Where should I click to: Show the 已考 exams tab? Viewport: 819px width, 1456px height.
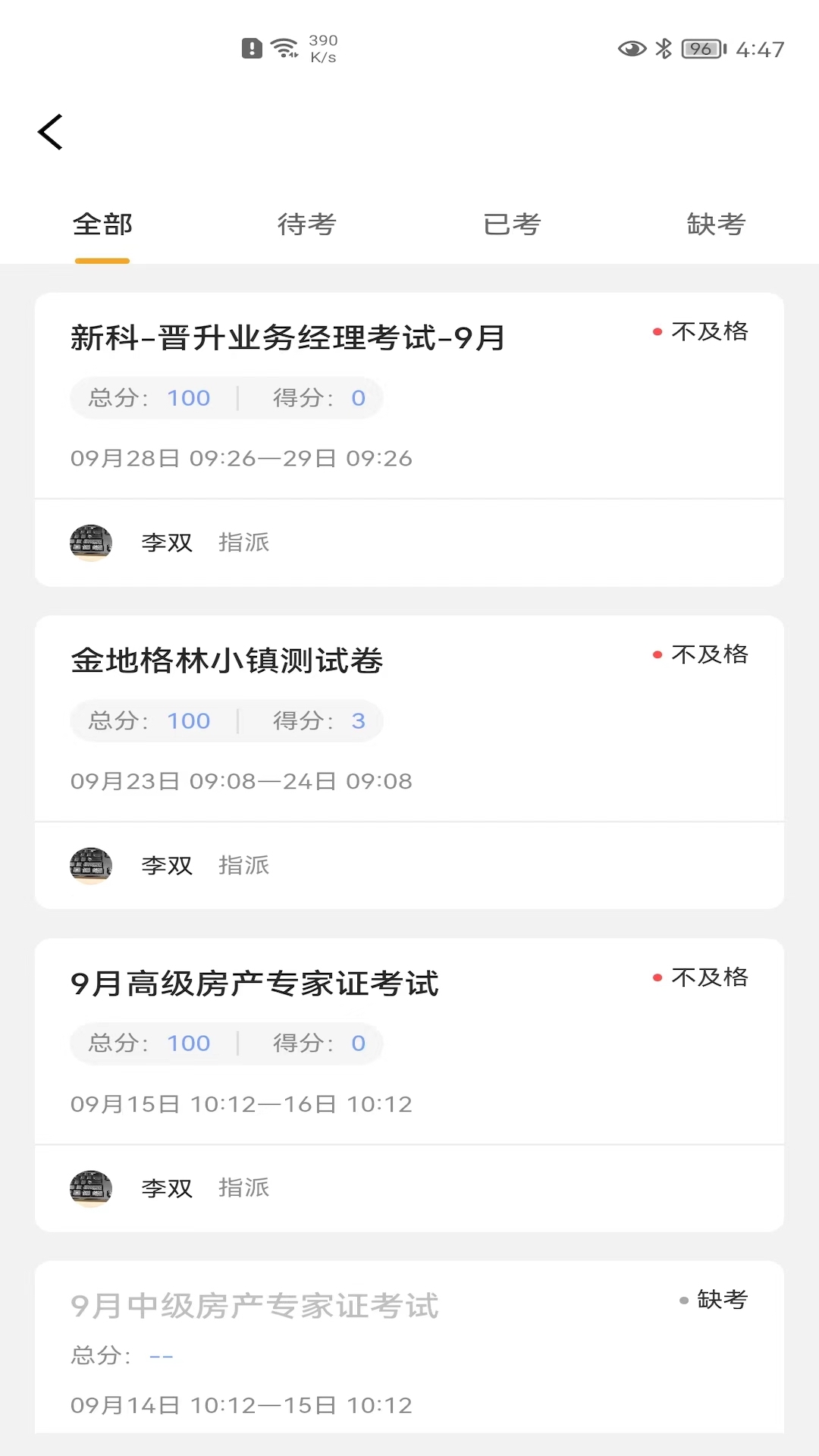512,224
